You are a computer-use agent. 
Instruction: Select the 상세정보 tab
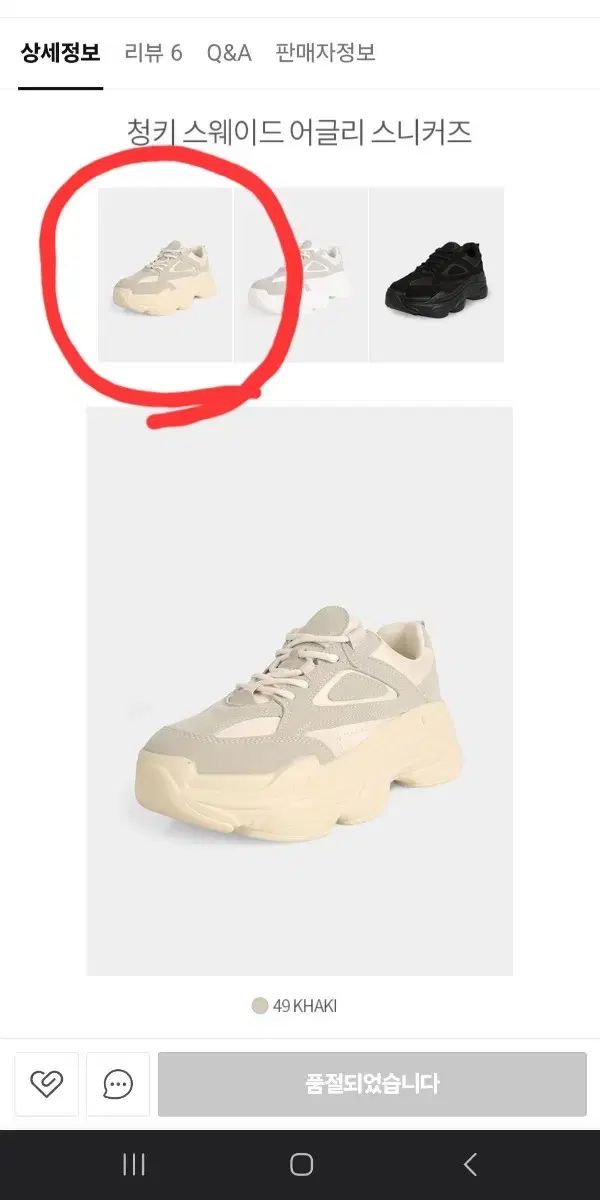(x=60, y=53)
